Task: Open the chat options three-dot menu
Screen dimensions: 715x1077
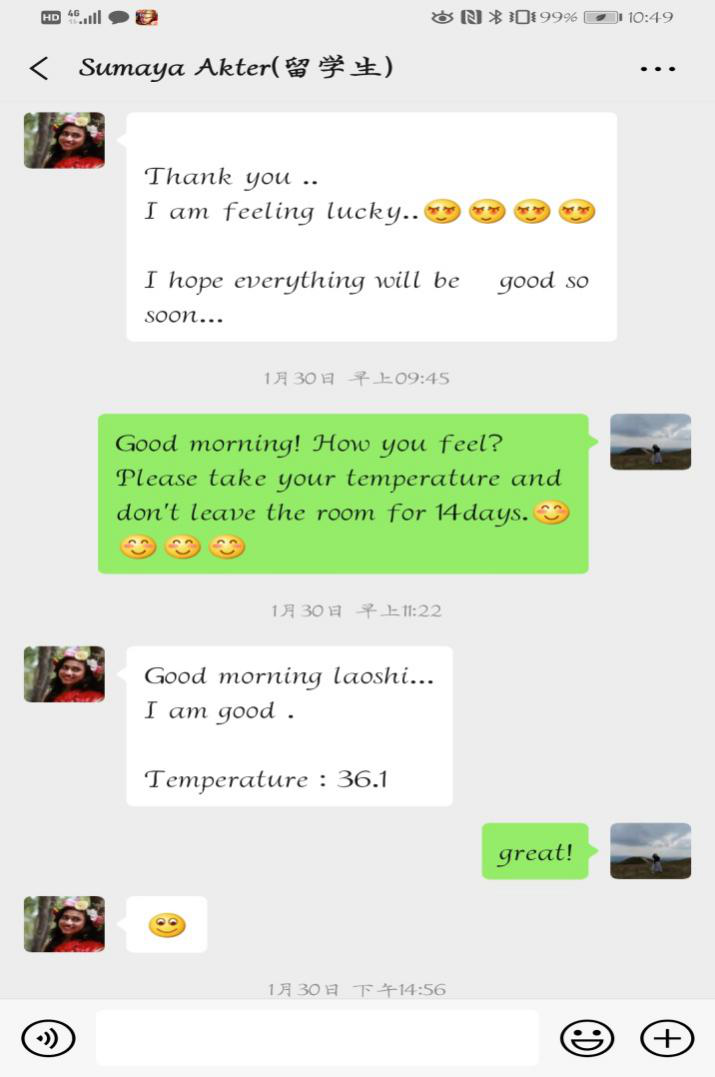Action: (657, 69)
